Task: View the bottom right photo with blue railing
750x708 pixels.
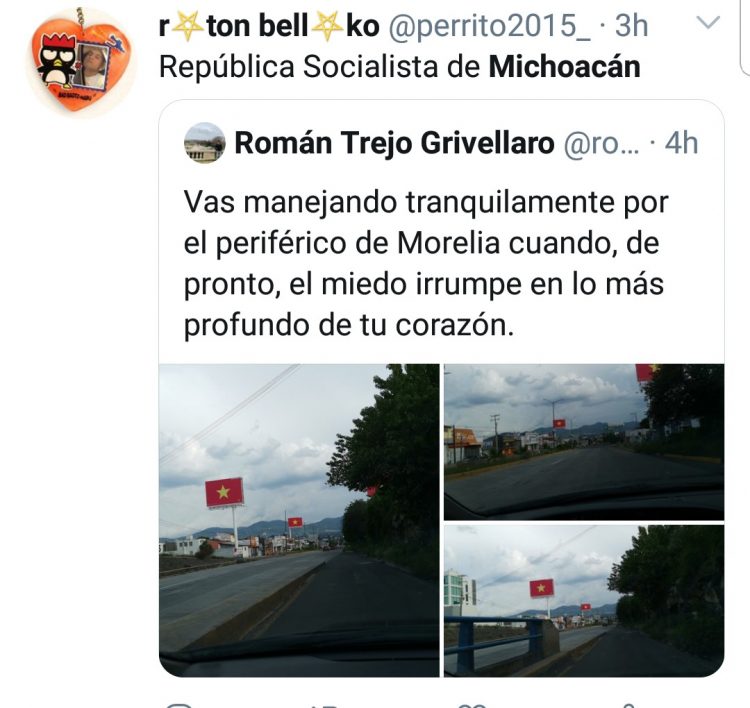Action: coord(583,600)
